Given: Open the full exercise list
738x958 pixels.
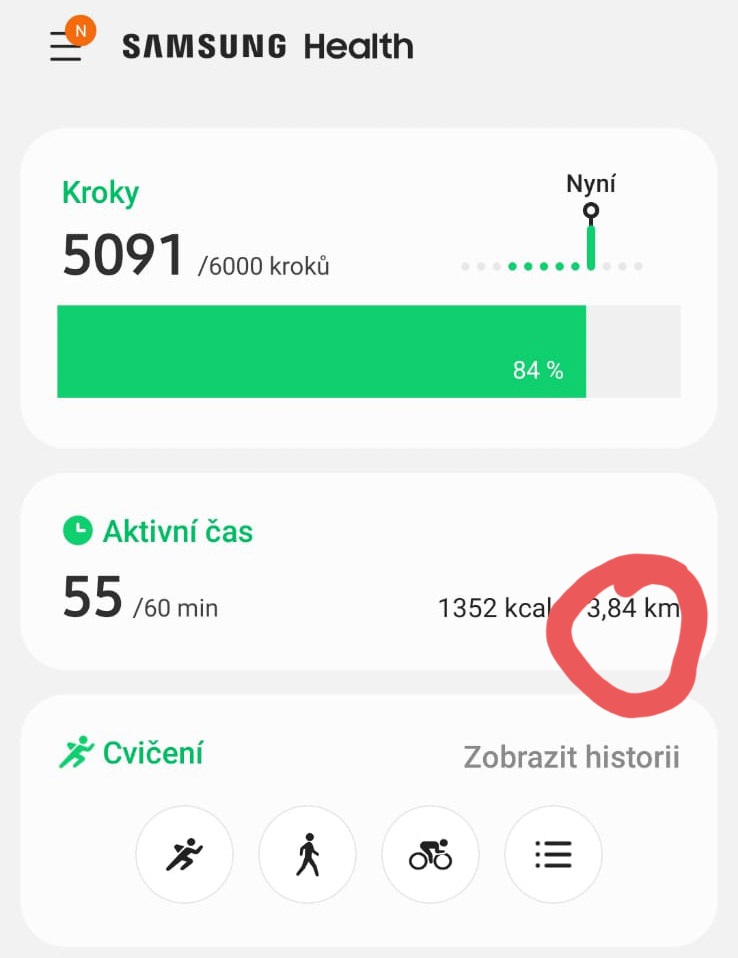Looking at the screenshot, I should pyautogui.click(x=553, y=855).
